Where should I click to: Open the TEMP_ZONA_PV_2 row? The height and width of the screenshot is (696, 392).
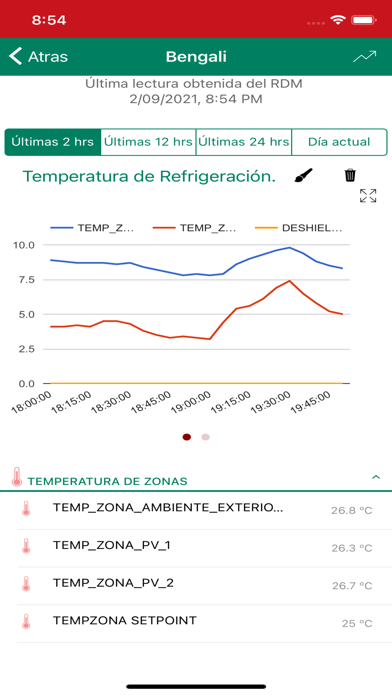[x=196, y=586]
